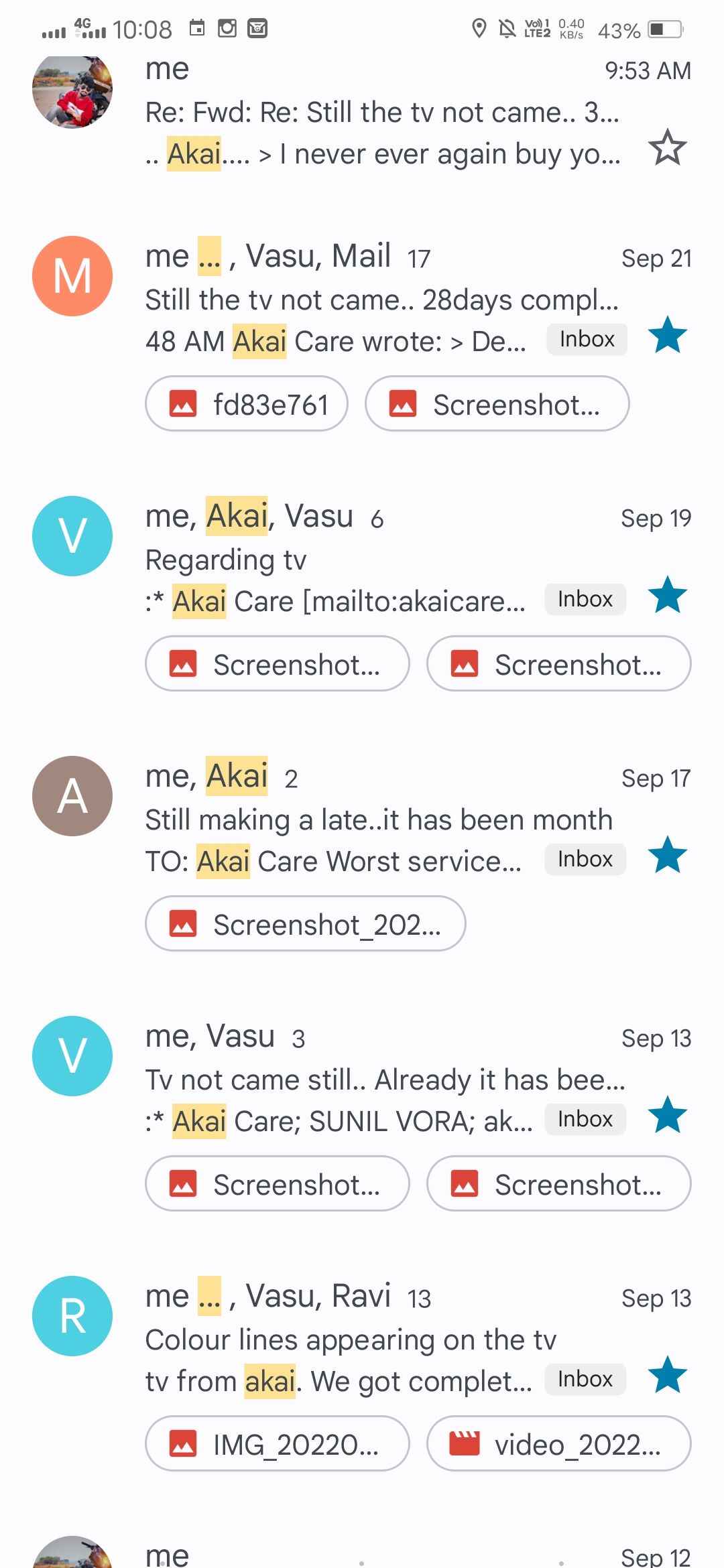724x1568 pixels.
Task: Open the 'Re: Fwd: Re: Still the tv' email
Action: (382, 113)
